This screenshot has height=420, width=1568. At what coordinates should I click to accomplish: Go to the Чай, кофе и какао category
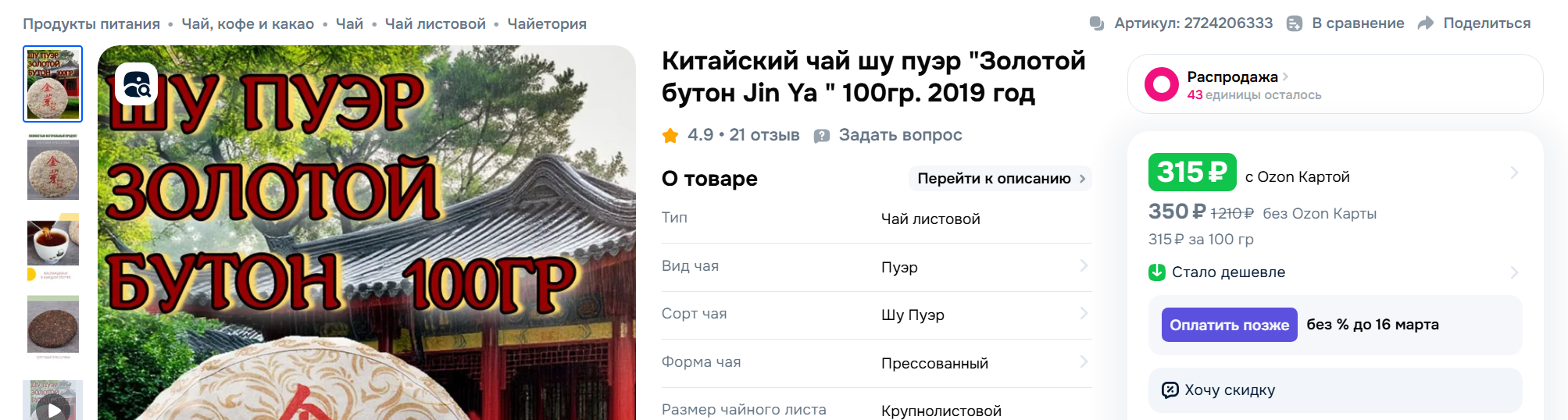point(248,23)
